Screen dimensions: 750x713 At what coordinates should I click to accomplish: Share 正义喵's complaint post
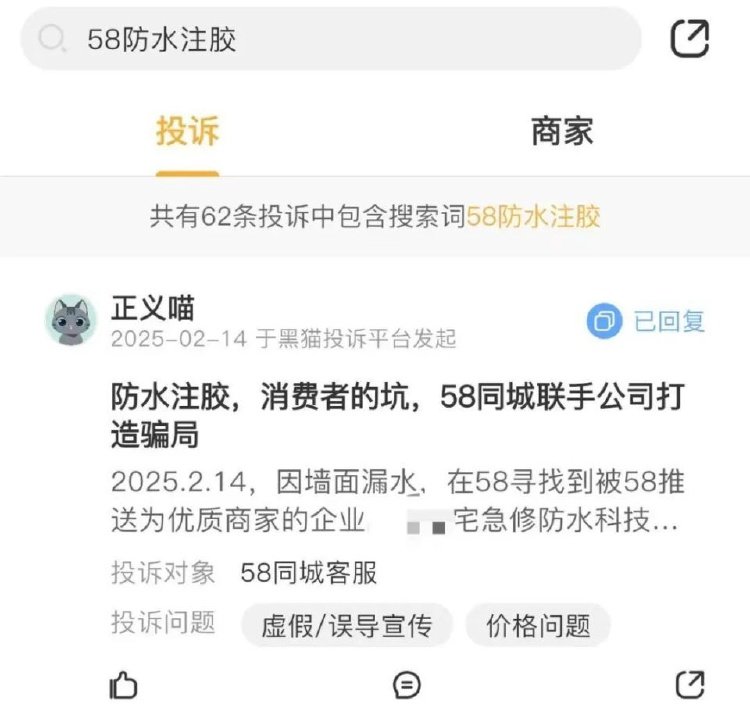[x=690, y=684]
